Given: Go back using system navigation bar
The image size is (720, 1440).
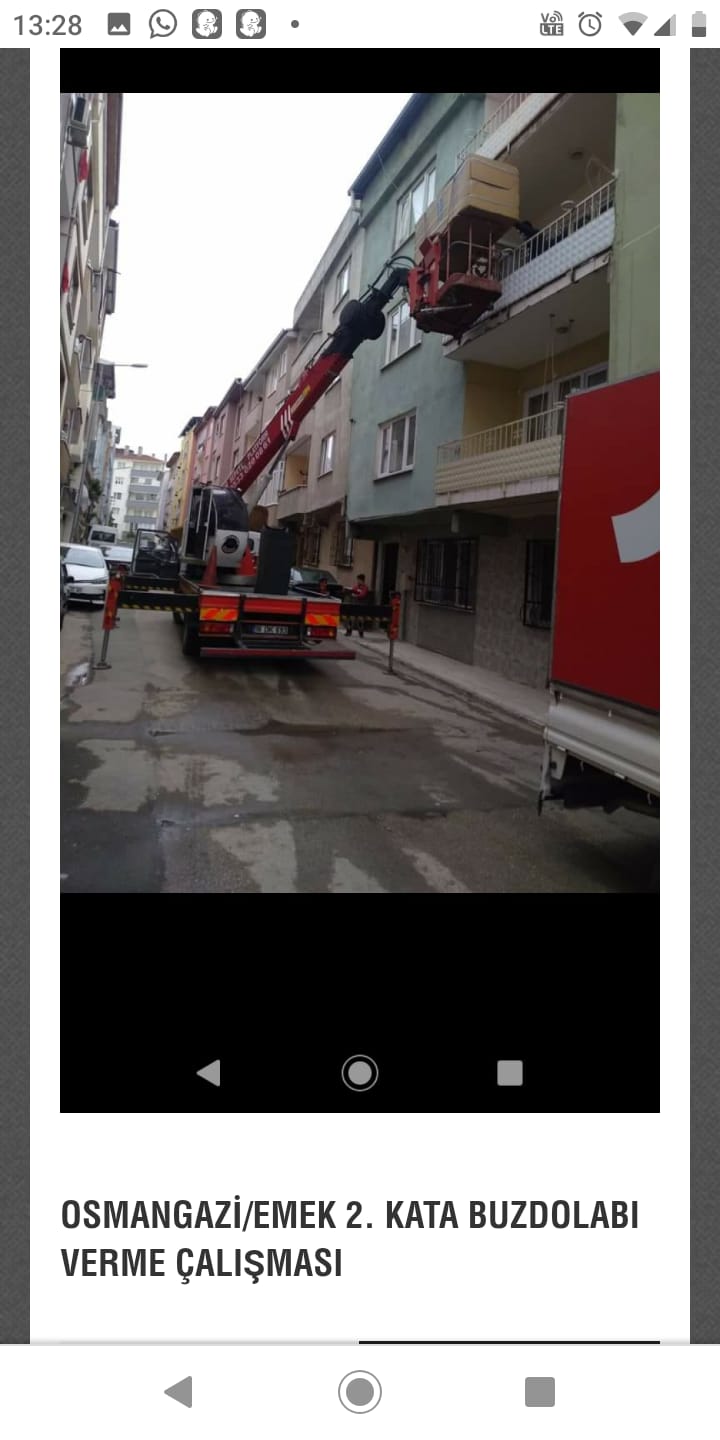Looking at the screenshot, I should pyautogui.click(x=178, y=1391).
